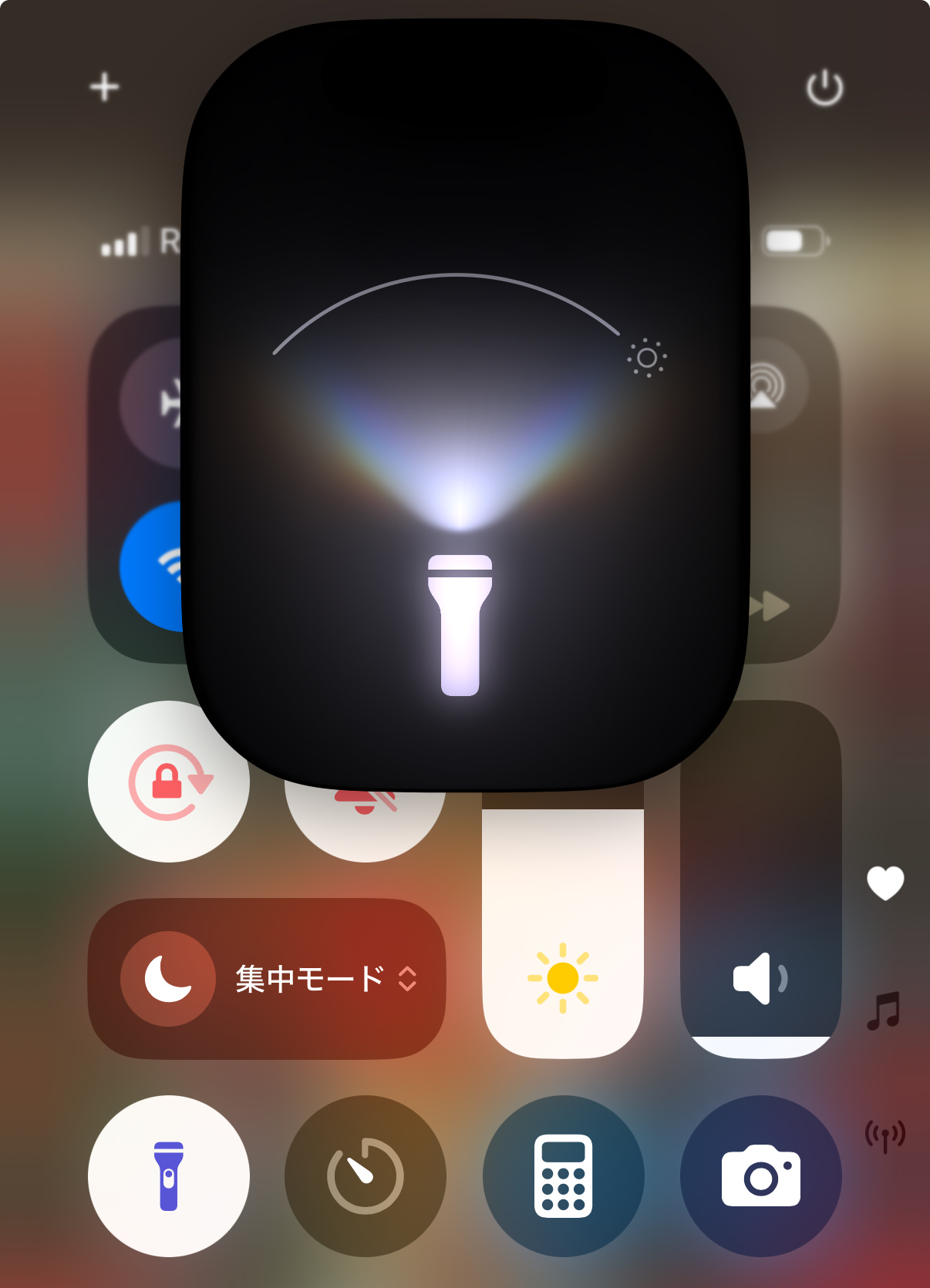Viewport: 930px width, 1288px height.
Task: Jump to the favorites heart page
Action: pos(885,883)
